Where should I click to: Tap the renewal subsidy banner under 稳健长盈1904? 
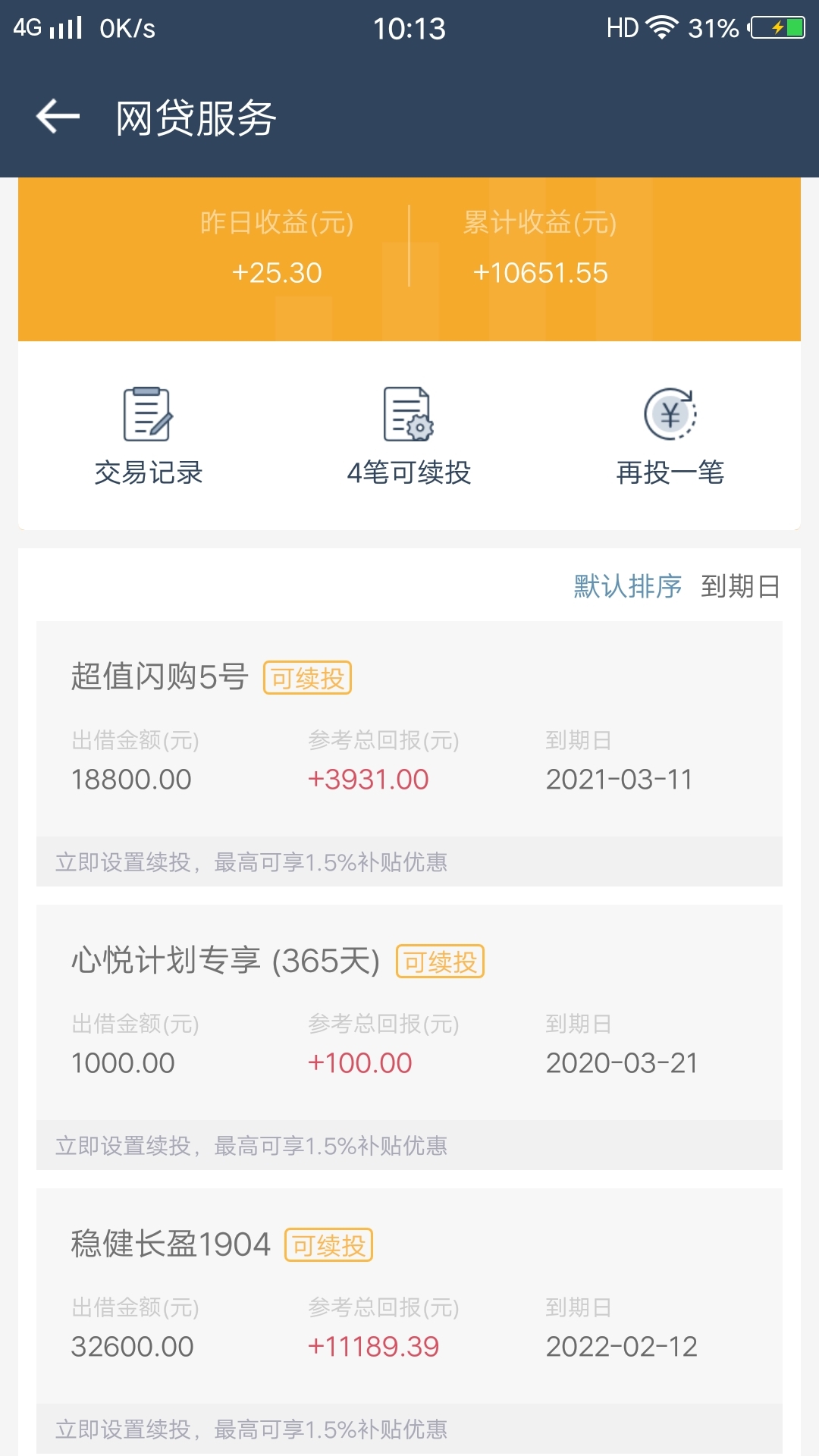point(409,1429)
